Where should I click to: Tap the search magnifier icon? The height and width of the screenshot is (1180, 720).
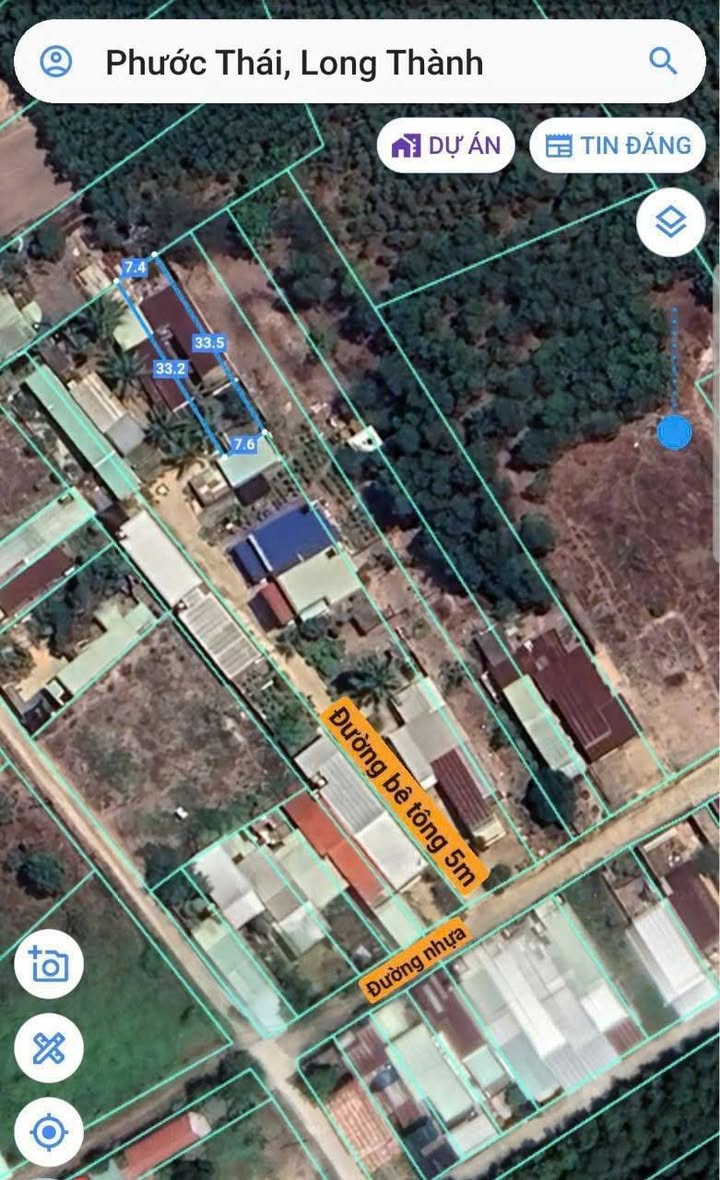point(663,61)
